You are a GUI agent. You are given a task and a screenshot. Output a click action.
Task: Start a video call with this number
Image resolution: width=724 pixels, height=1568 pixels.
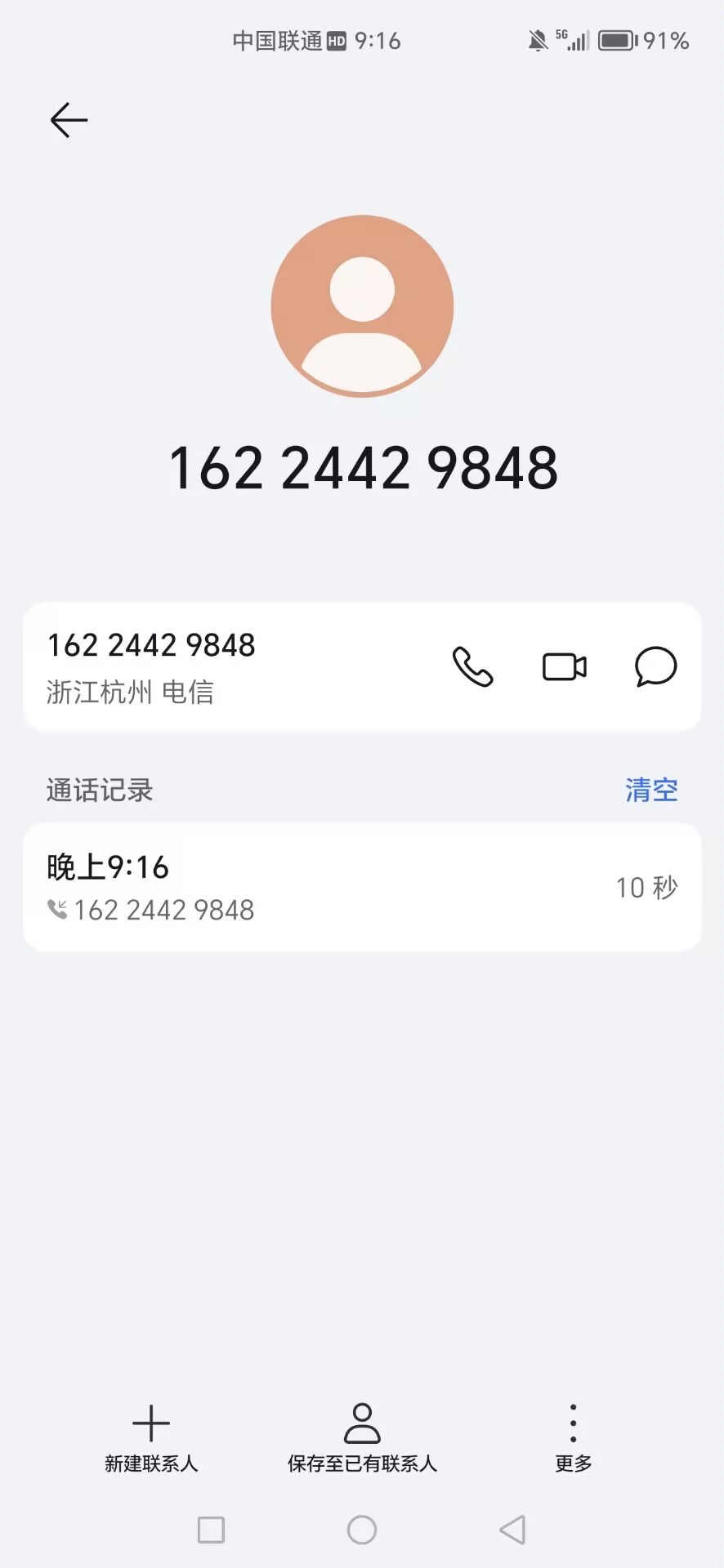tap(565, 667)
